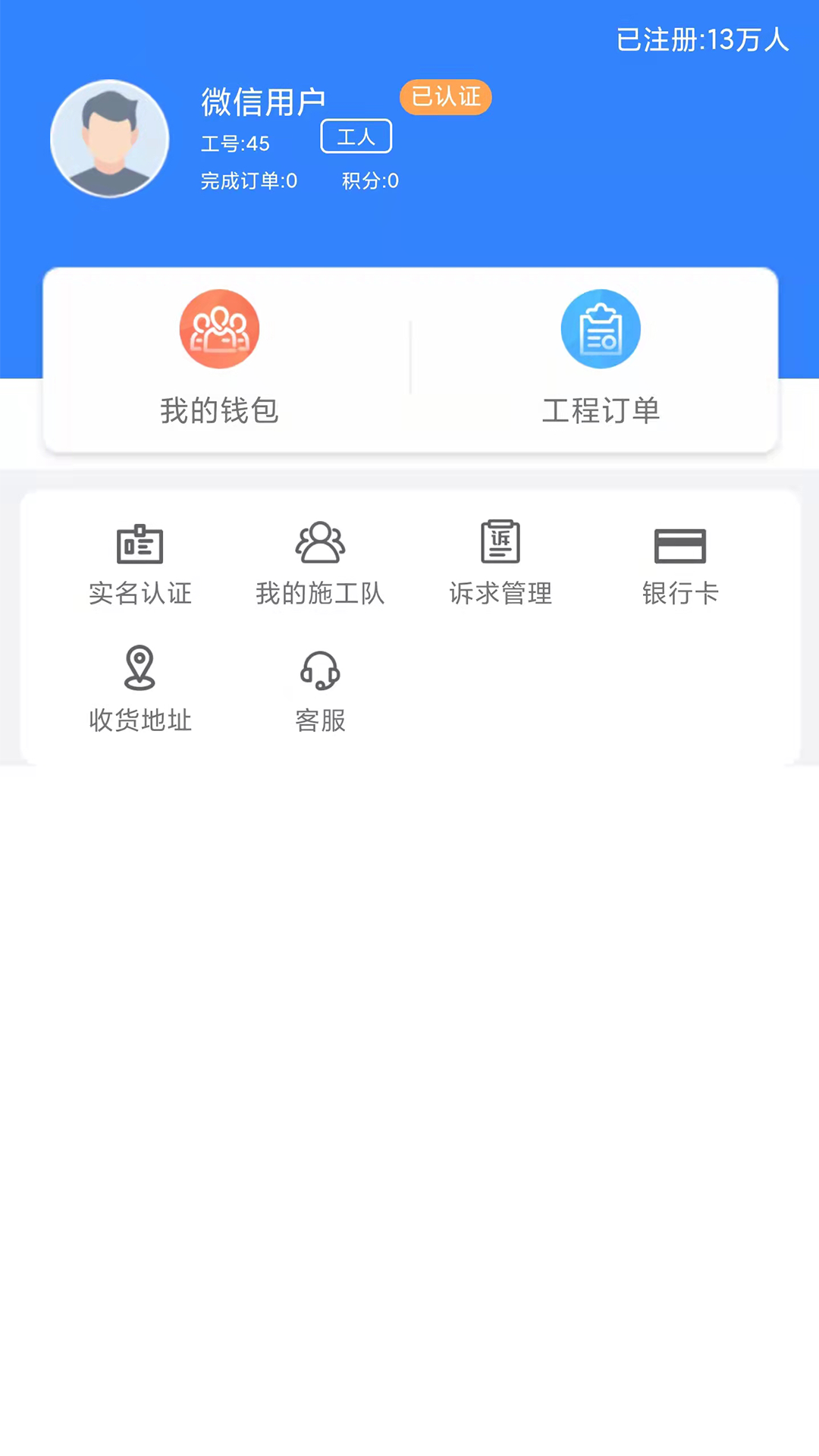Open the 我的钱包 wallet icon

coord(219,328)
